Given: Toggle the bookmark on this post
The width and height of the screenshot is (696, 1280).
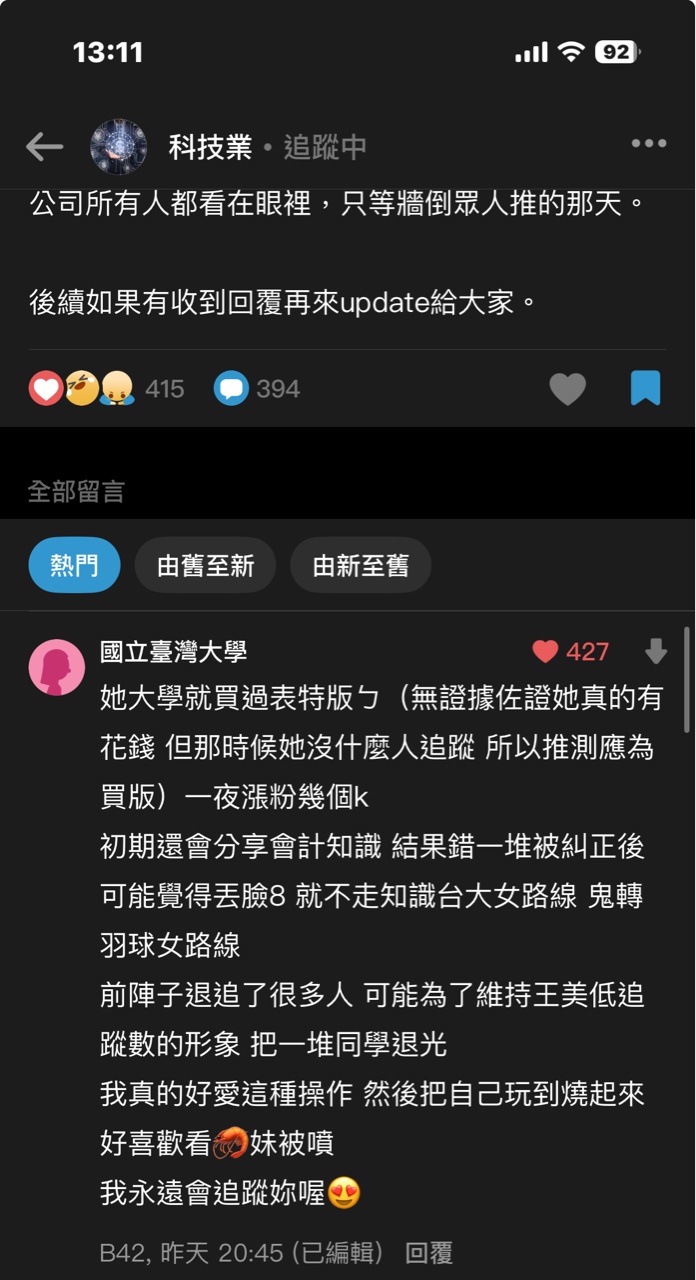Looking at the screenshot, I should (645, 388).
